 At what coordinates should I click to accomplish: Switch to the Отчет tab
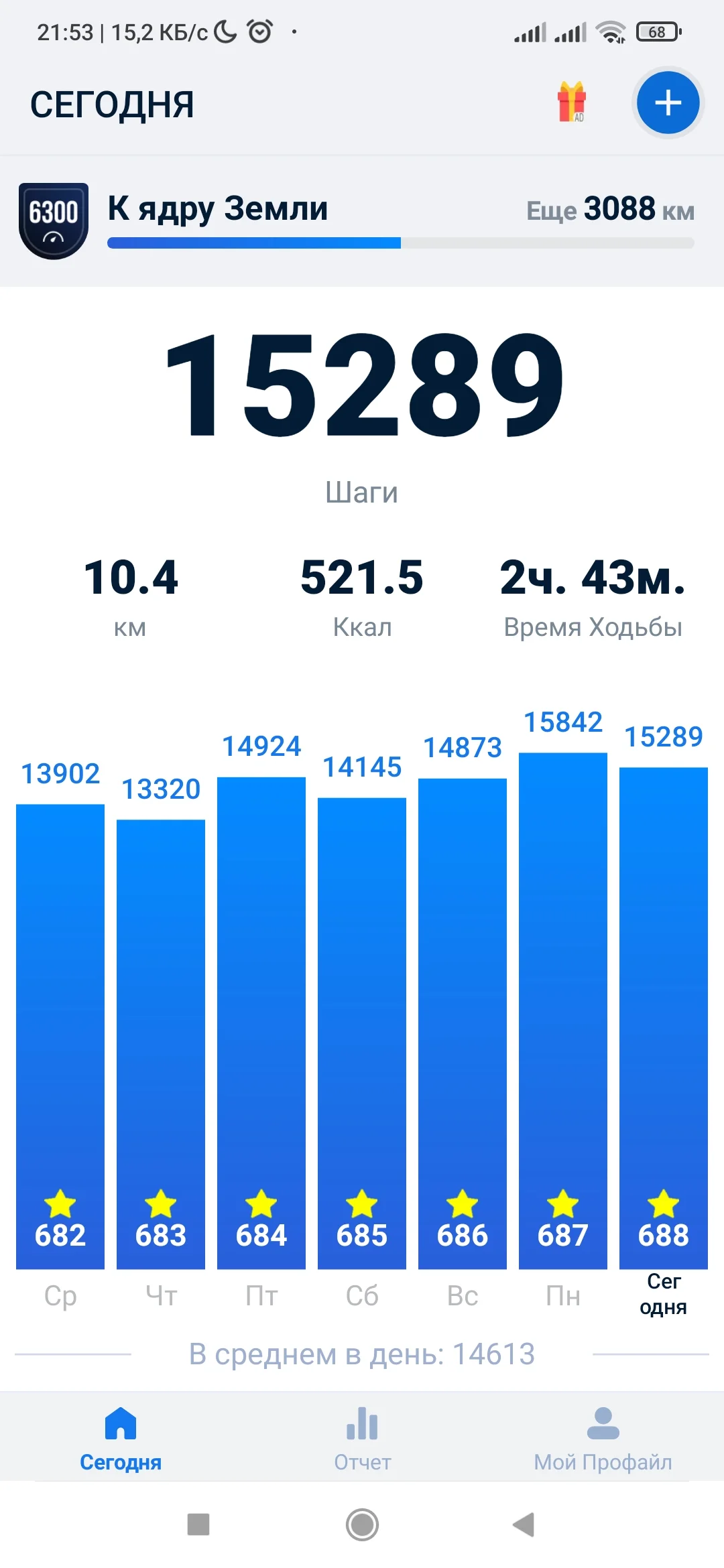(x=362, y=1438)
